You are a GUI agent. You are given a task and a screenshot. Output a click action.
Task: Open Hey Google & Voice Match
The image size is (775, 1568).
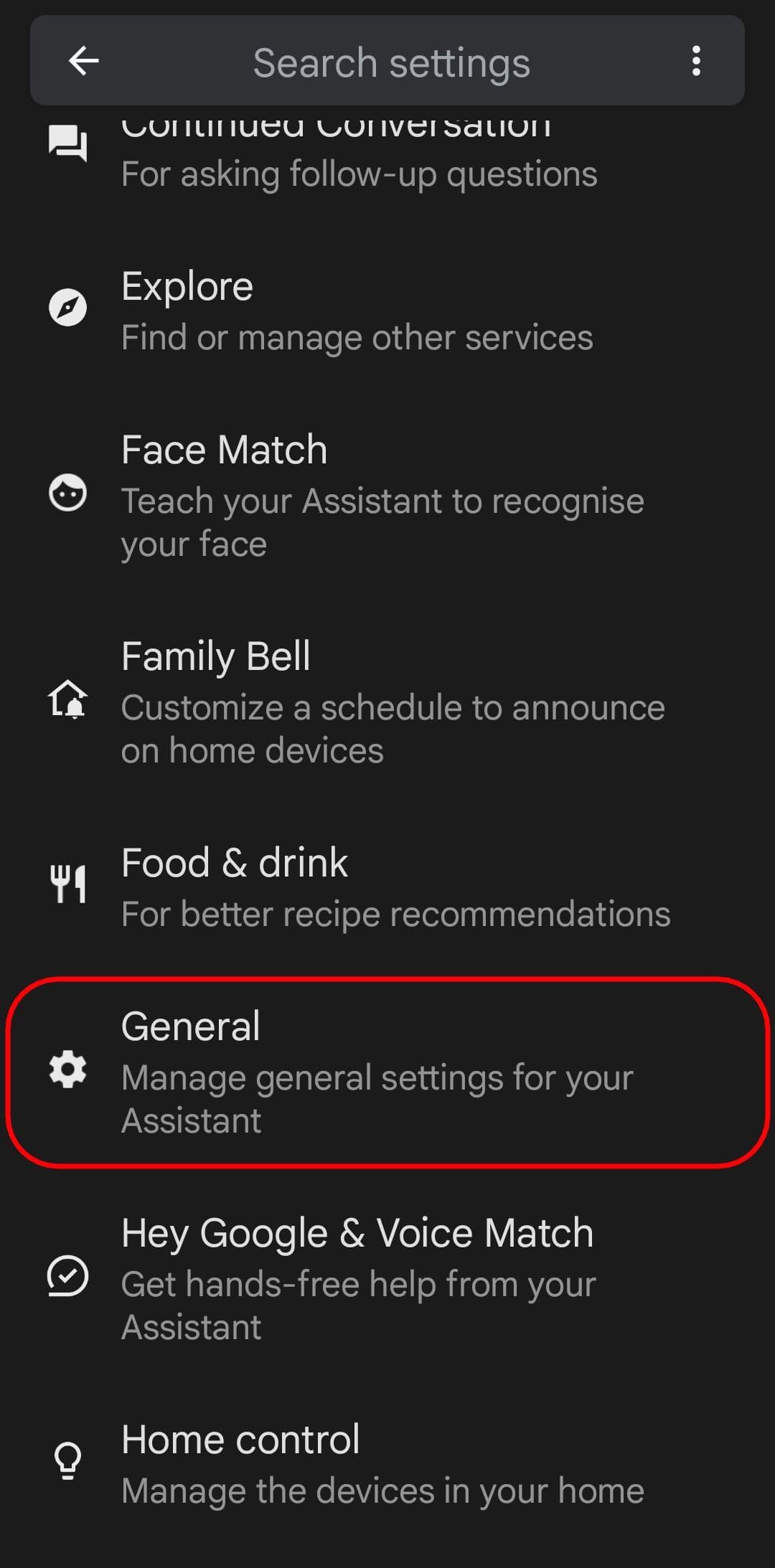357,1277
